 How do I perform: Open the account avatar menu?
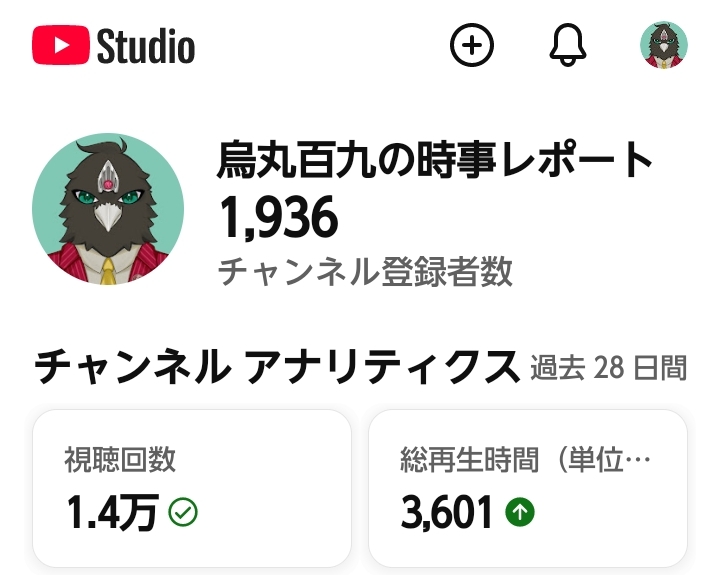click(664, 46)
